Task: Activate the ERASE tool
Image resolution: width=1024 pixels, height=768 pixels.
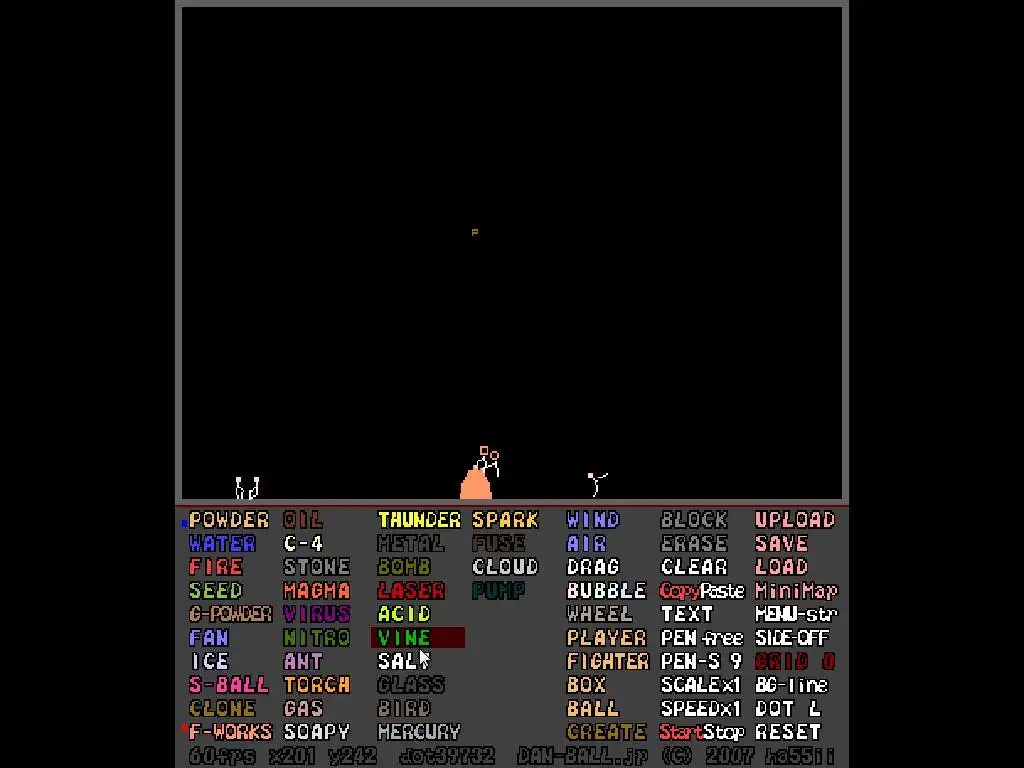Action: 694,544
